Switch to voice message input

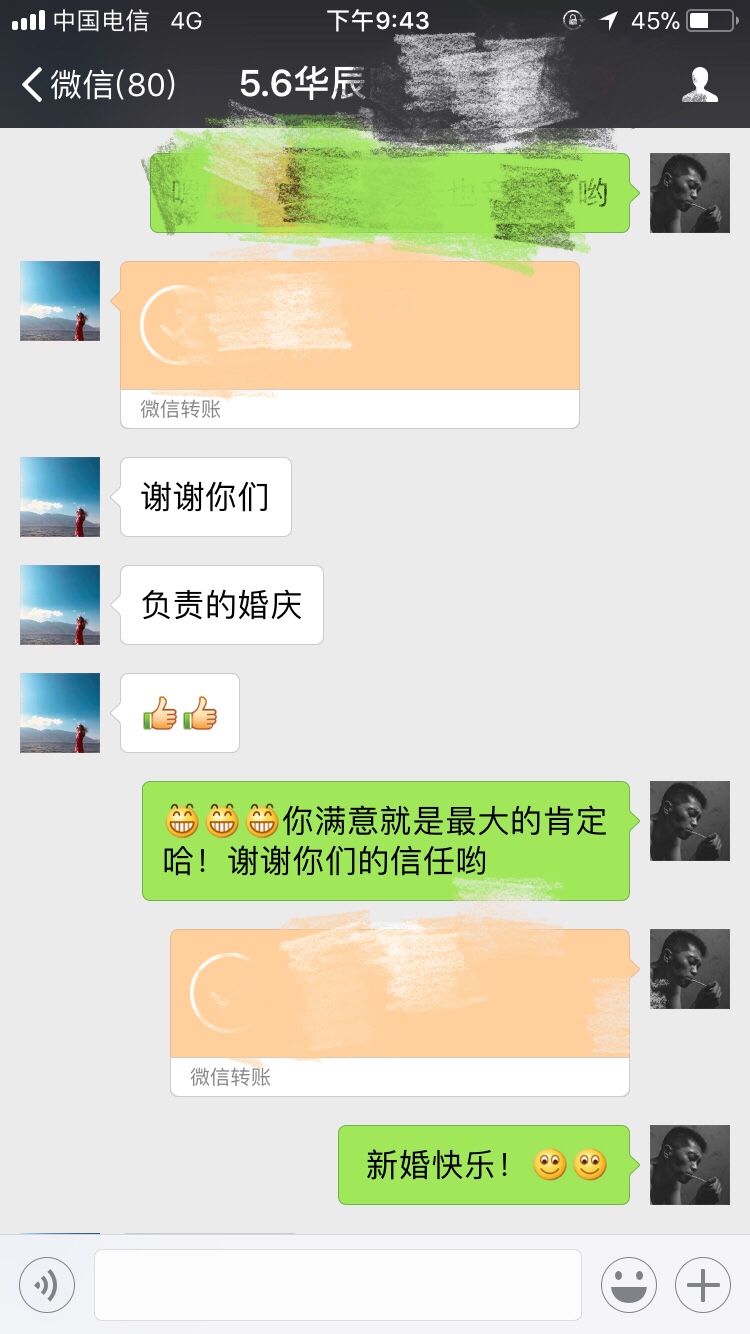pyautogui.click(x=47, y=1284)
